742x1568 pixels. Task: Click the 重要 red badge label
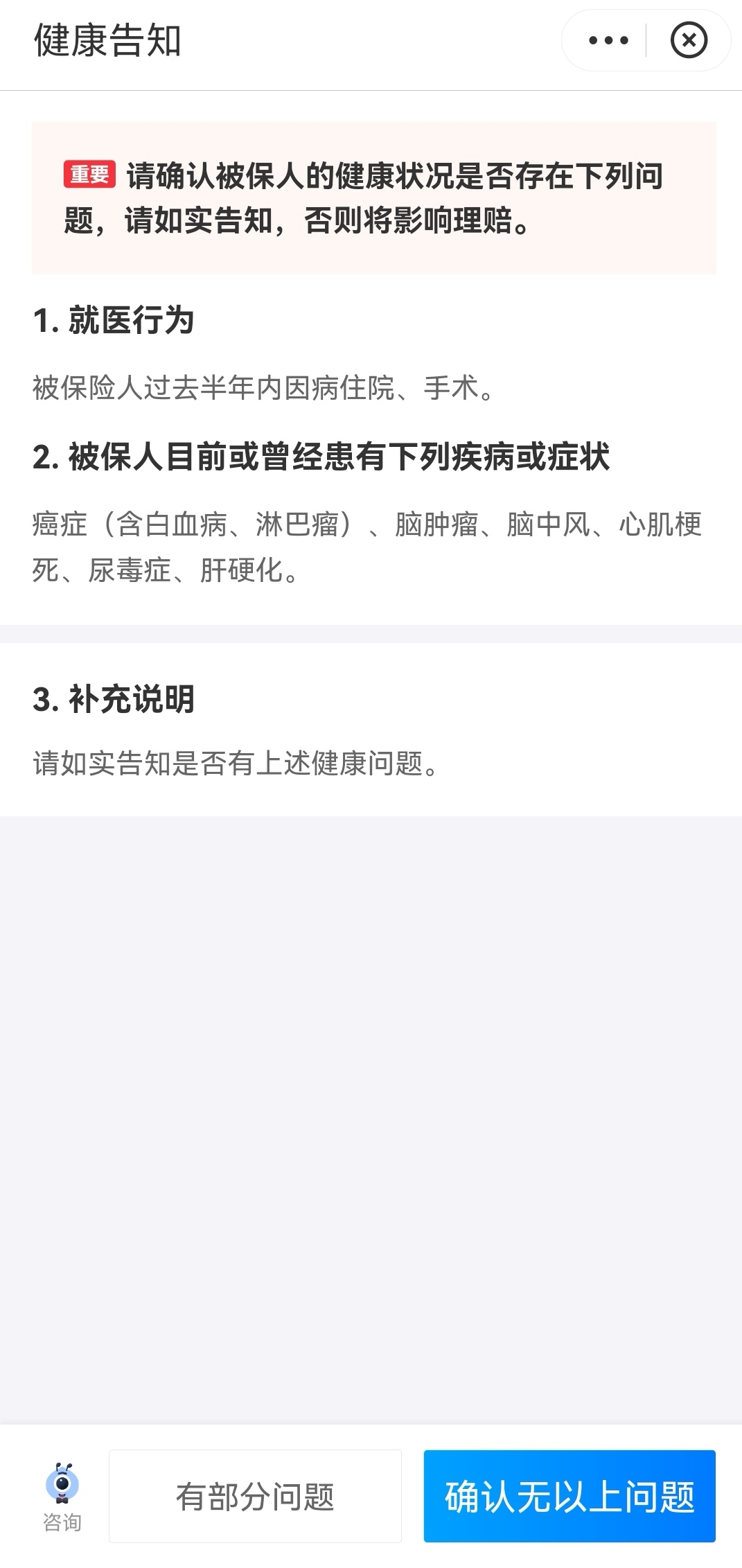click(89, 175)
